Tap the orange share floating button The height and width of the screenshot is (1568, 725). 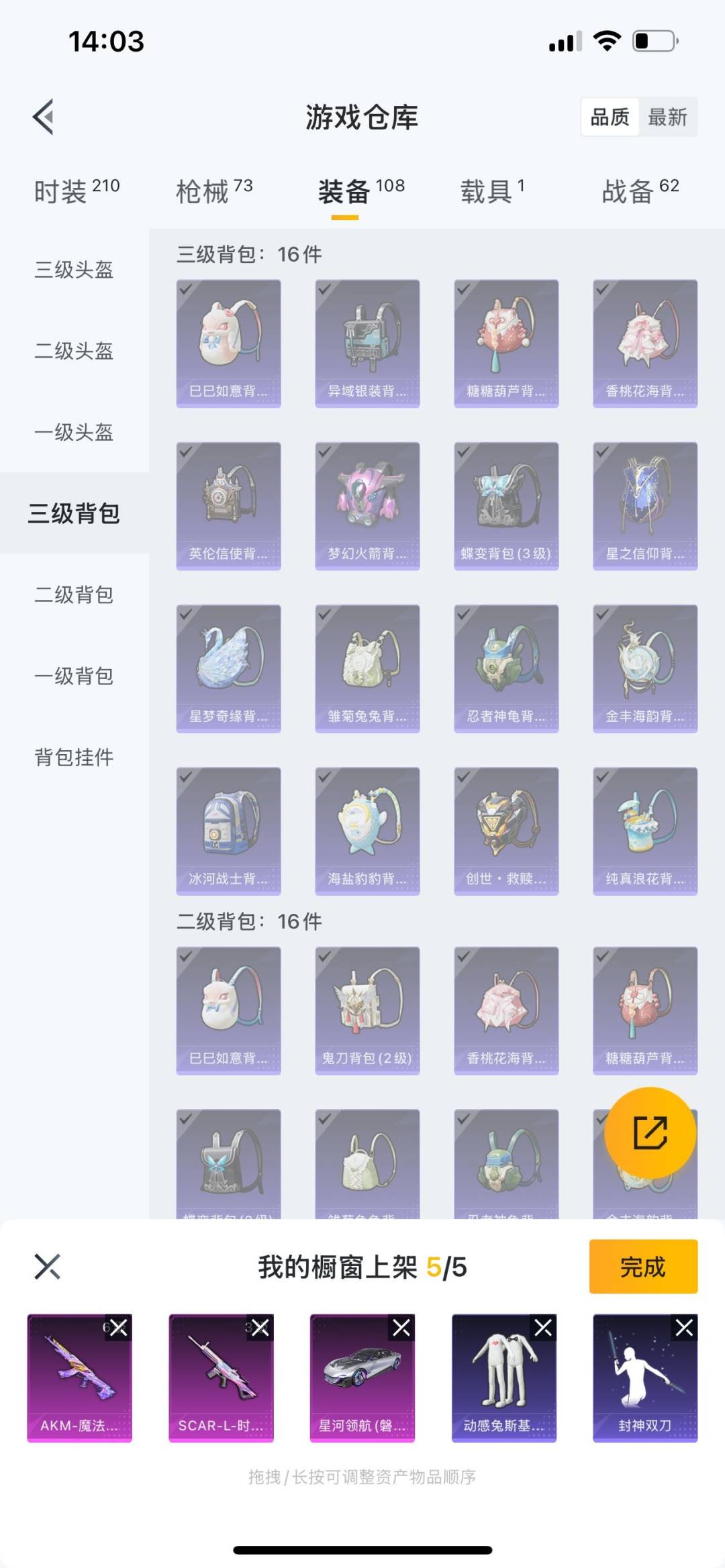click(649, 1133)
